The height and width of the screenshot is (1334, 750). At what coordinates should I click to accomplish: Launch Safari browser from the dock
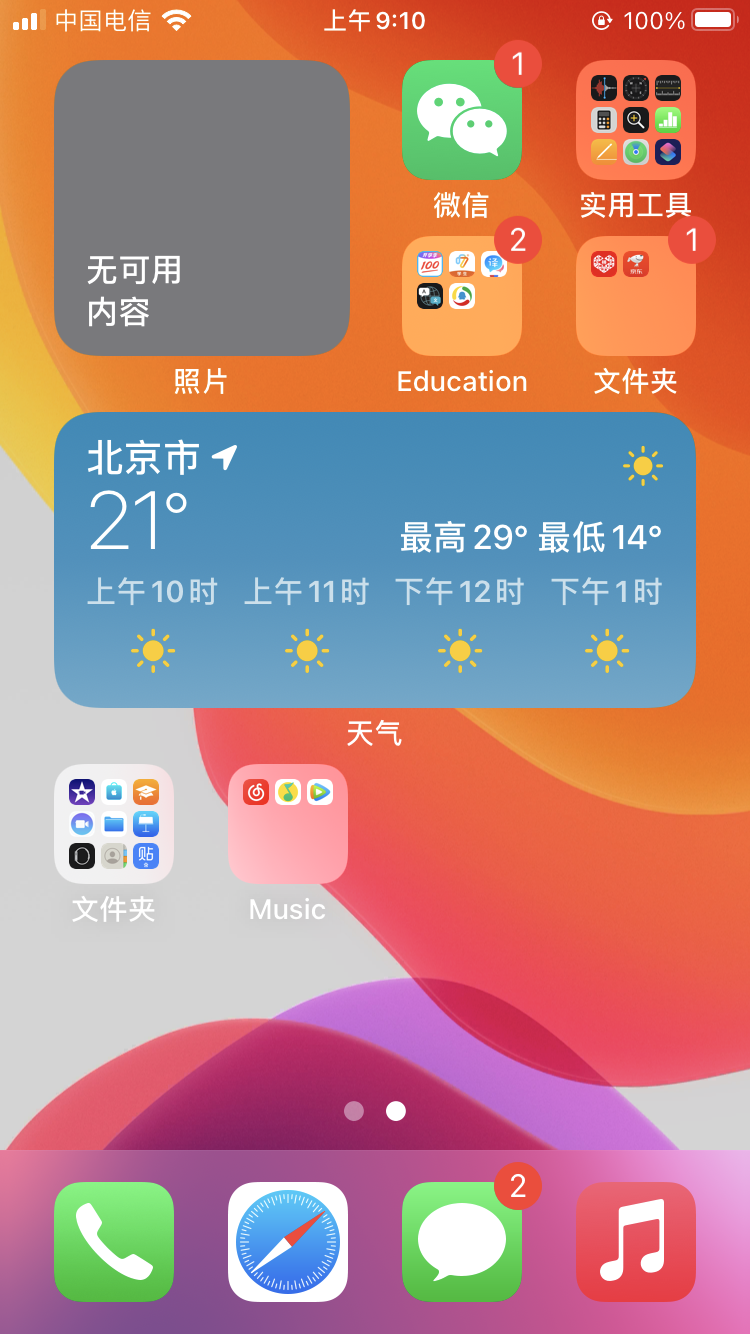pyautogui.click(x=287, y=1242)
